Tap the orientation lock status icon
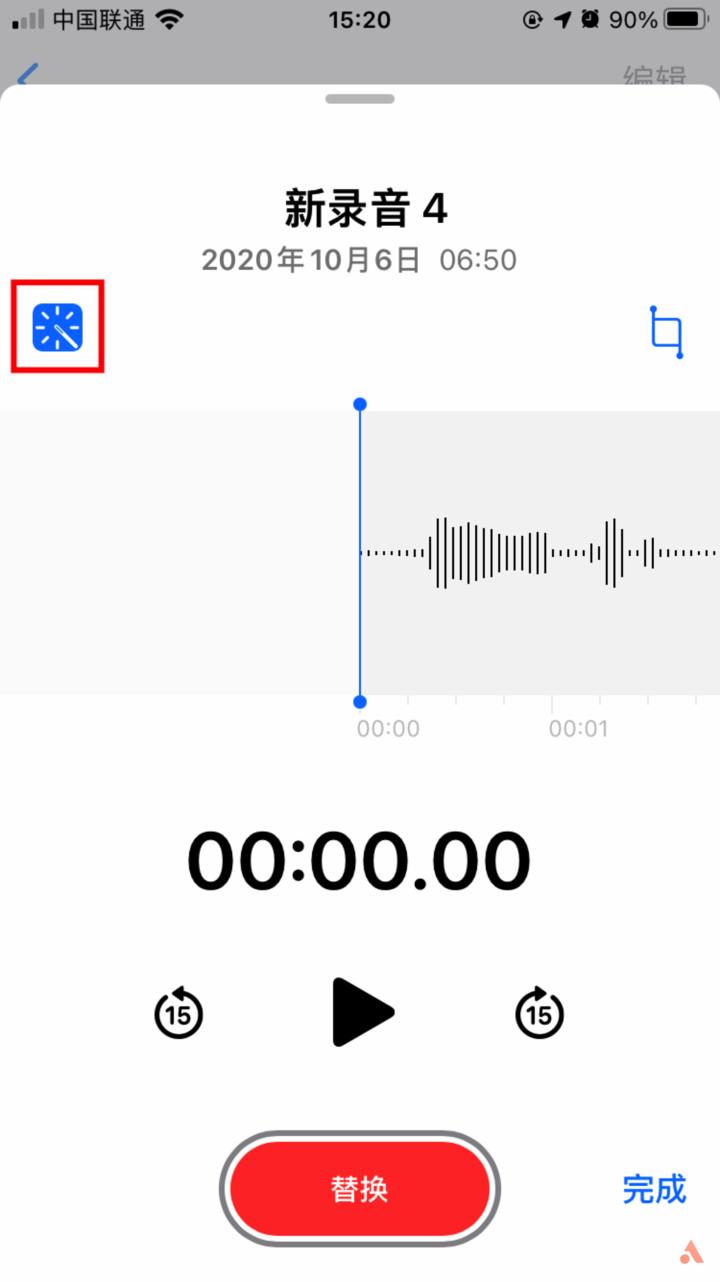The width and height of the screenshot is (720, 1281). click(x=533, y=18)
